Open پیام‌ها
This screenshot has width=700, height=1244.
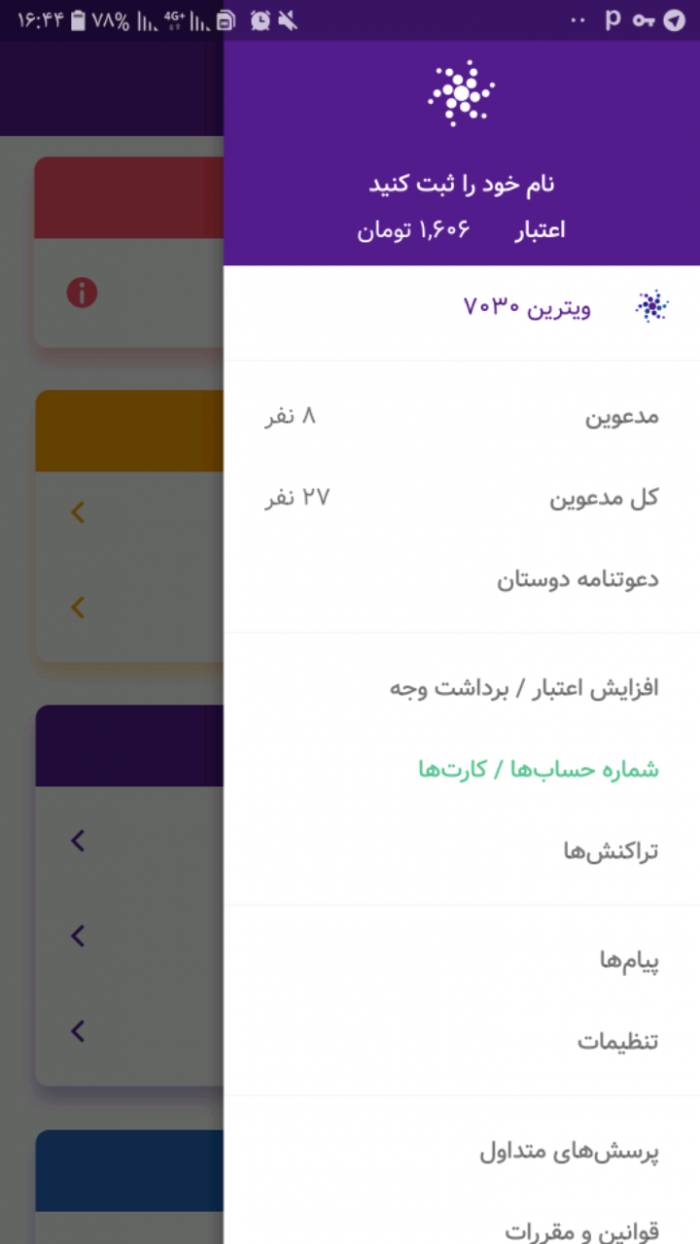[462, 961]
